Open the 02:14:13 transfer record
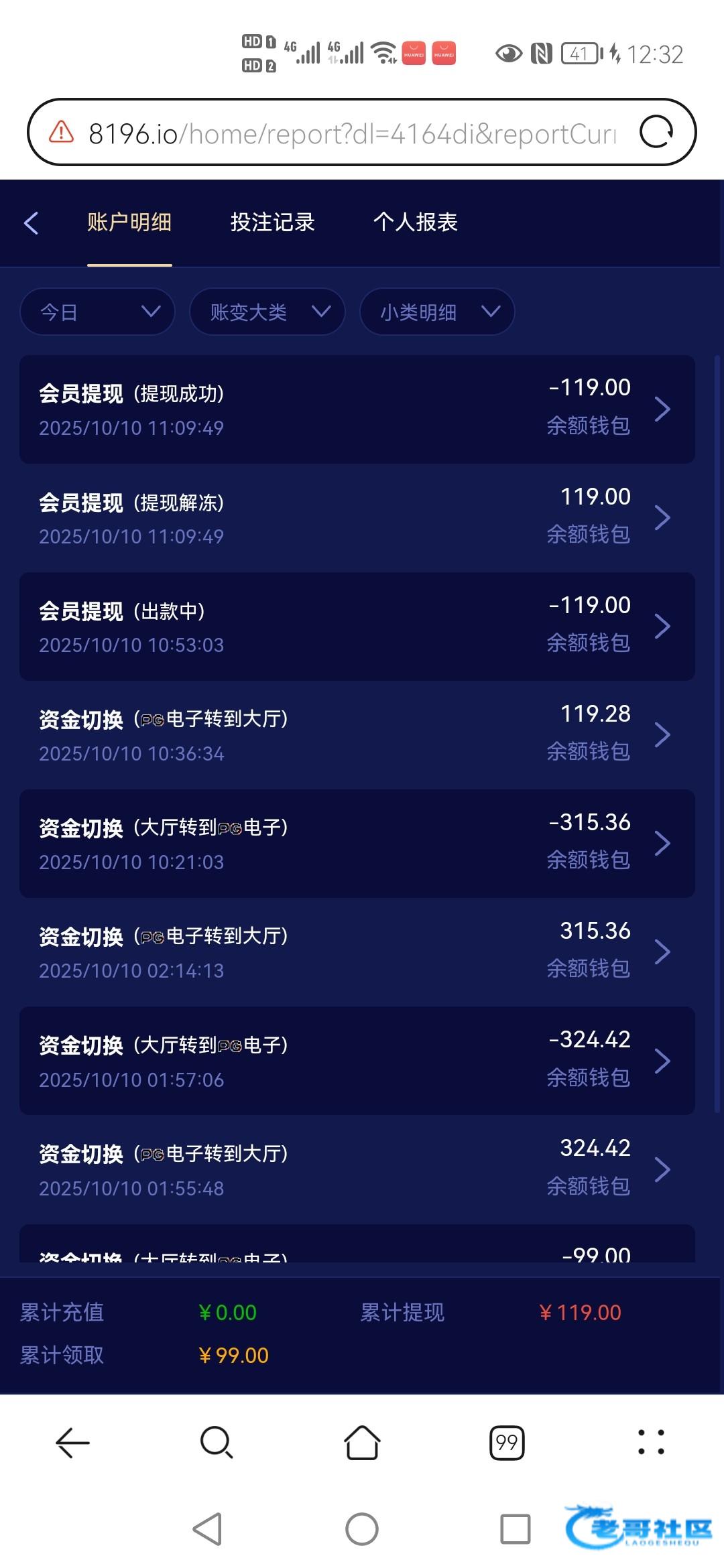The image size is (724, 1568). [x=357, y=952]
